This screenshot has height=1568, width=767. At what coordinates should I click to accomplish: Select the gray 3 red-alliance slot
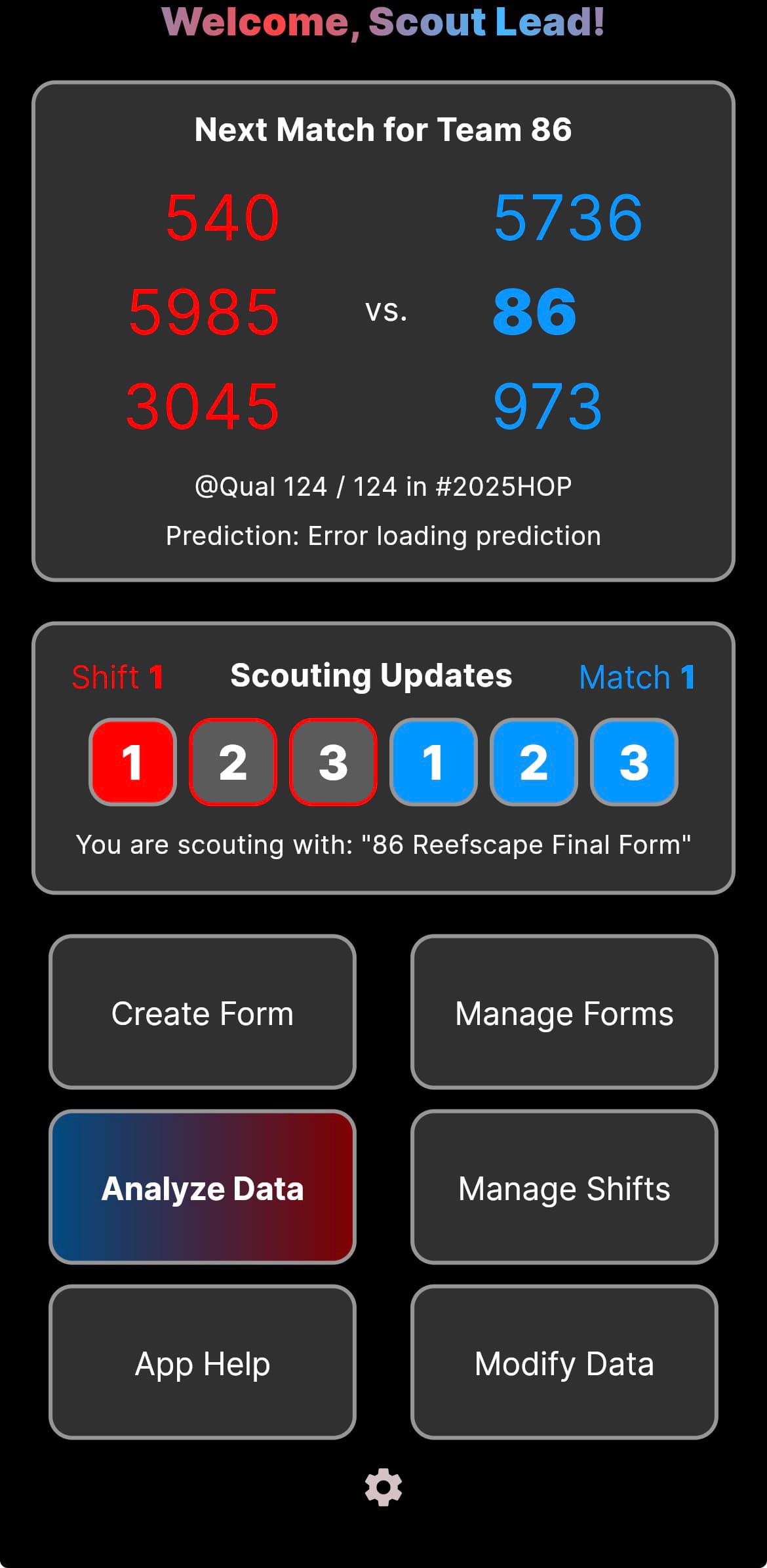(333, 761)
